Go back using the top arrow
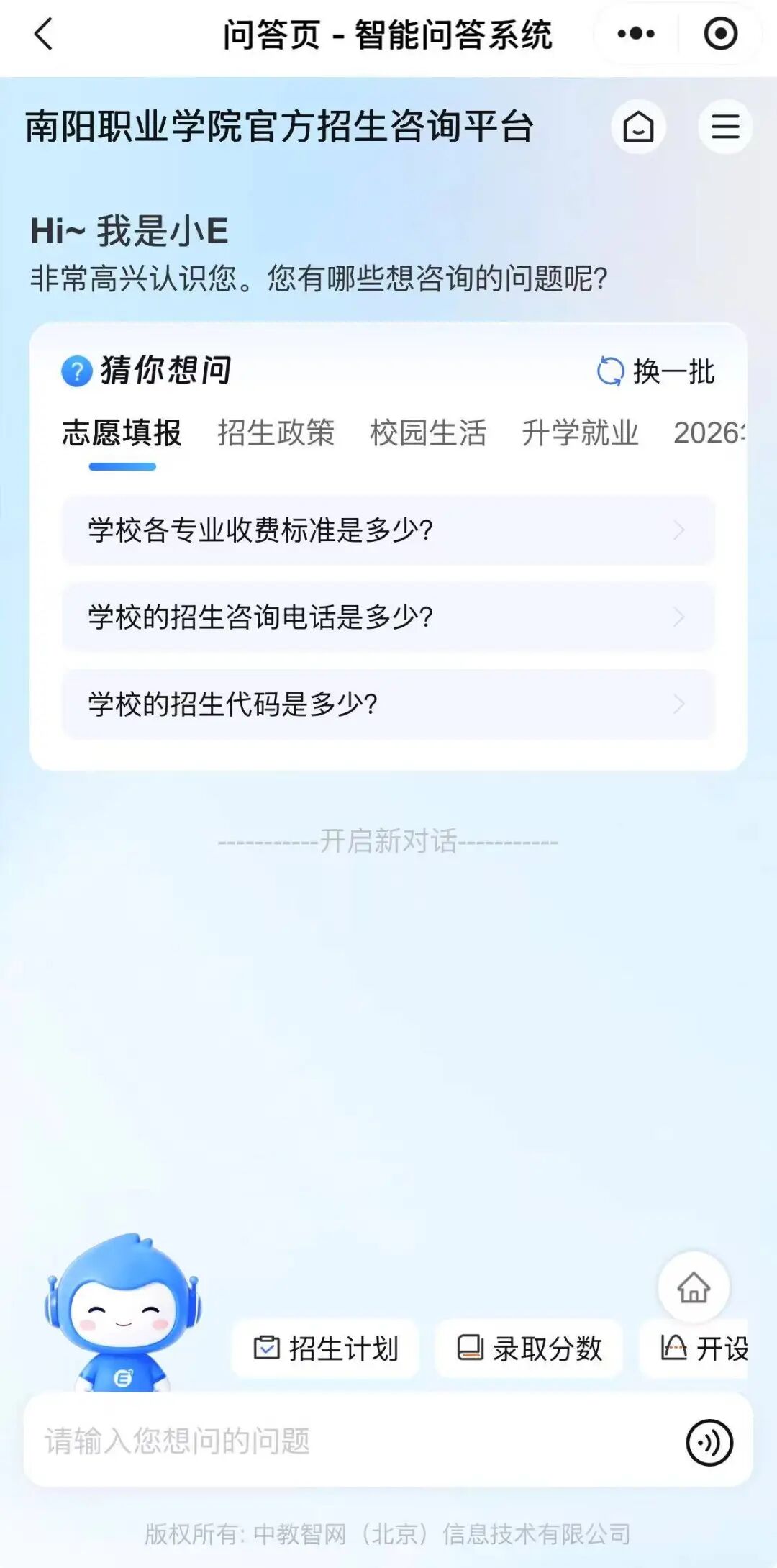The height and width of the screenshot is (1568, 777). coord(43,34)
